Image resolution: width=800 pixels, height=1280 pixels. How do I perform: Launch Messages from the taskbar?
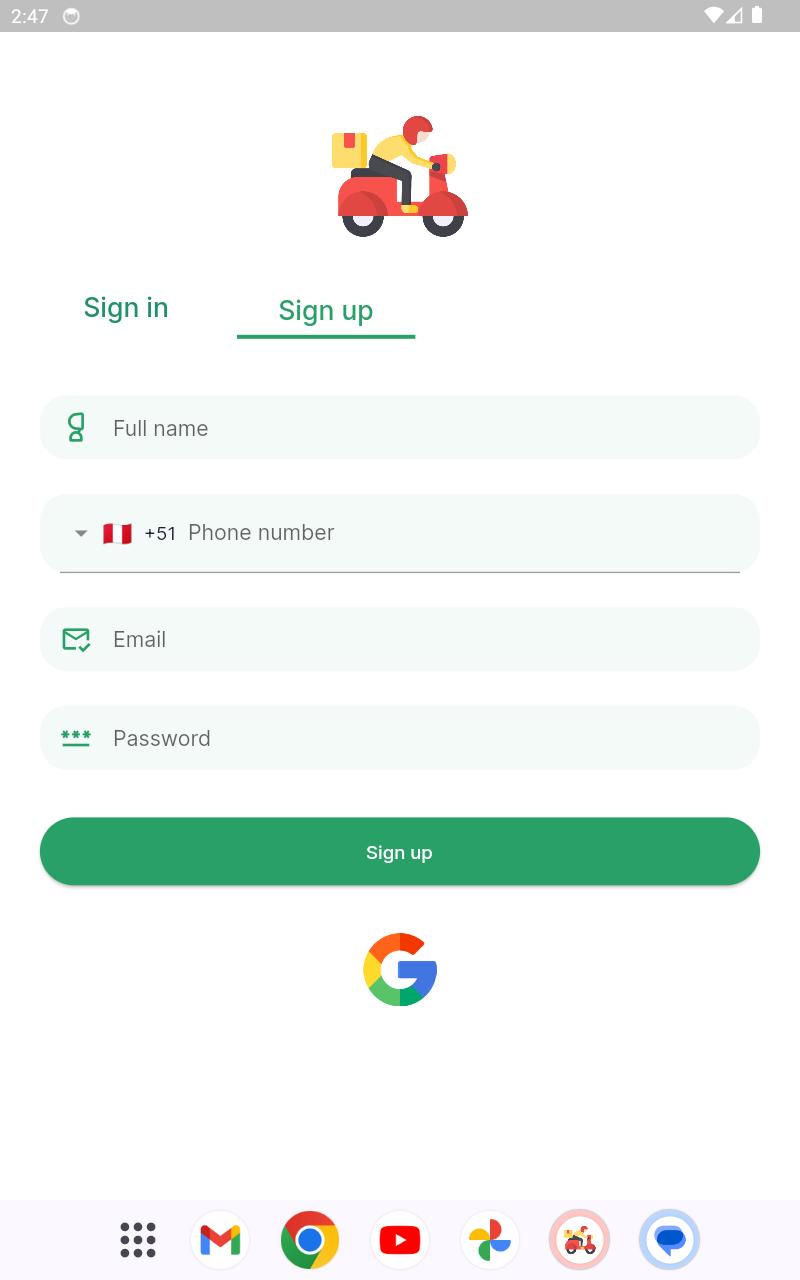pos(670,1240)
